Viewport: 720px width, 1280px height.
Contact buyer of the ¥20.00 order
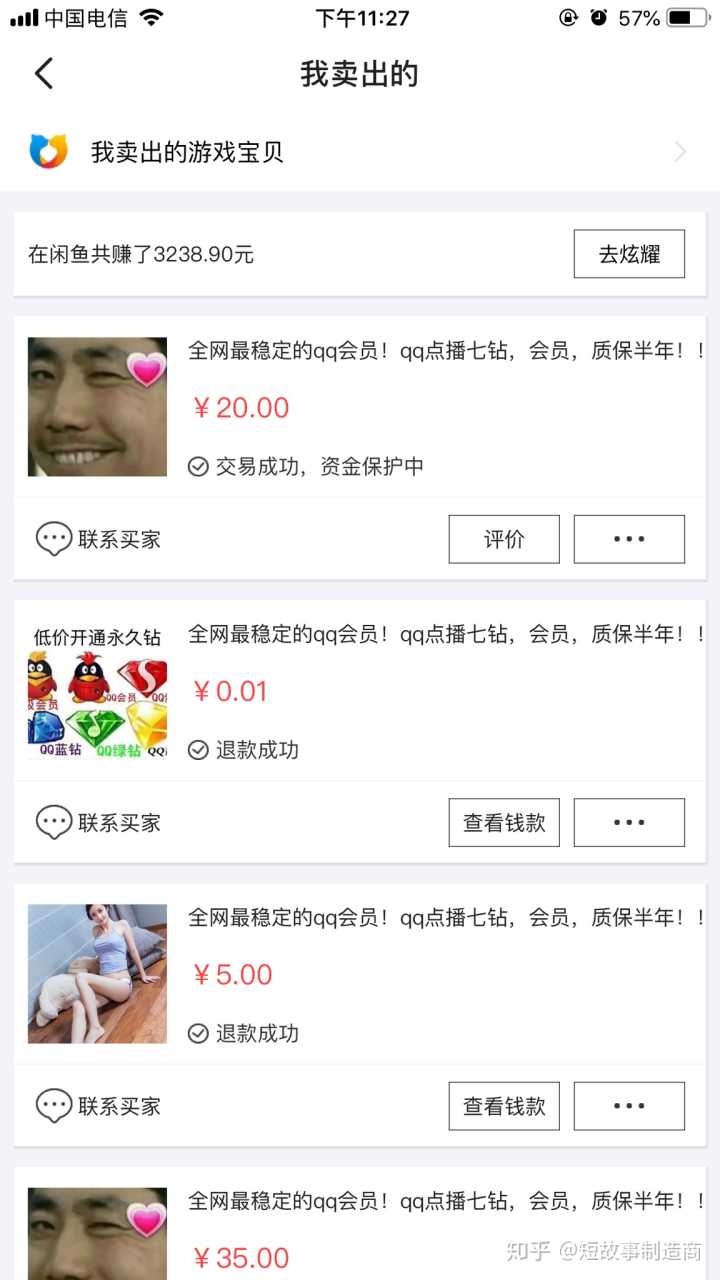99,540
